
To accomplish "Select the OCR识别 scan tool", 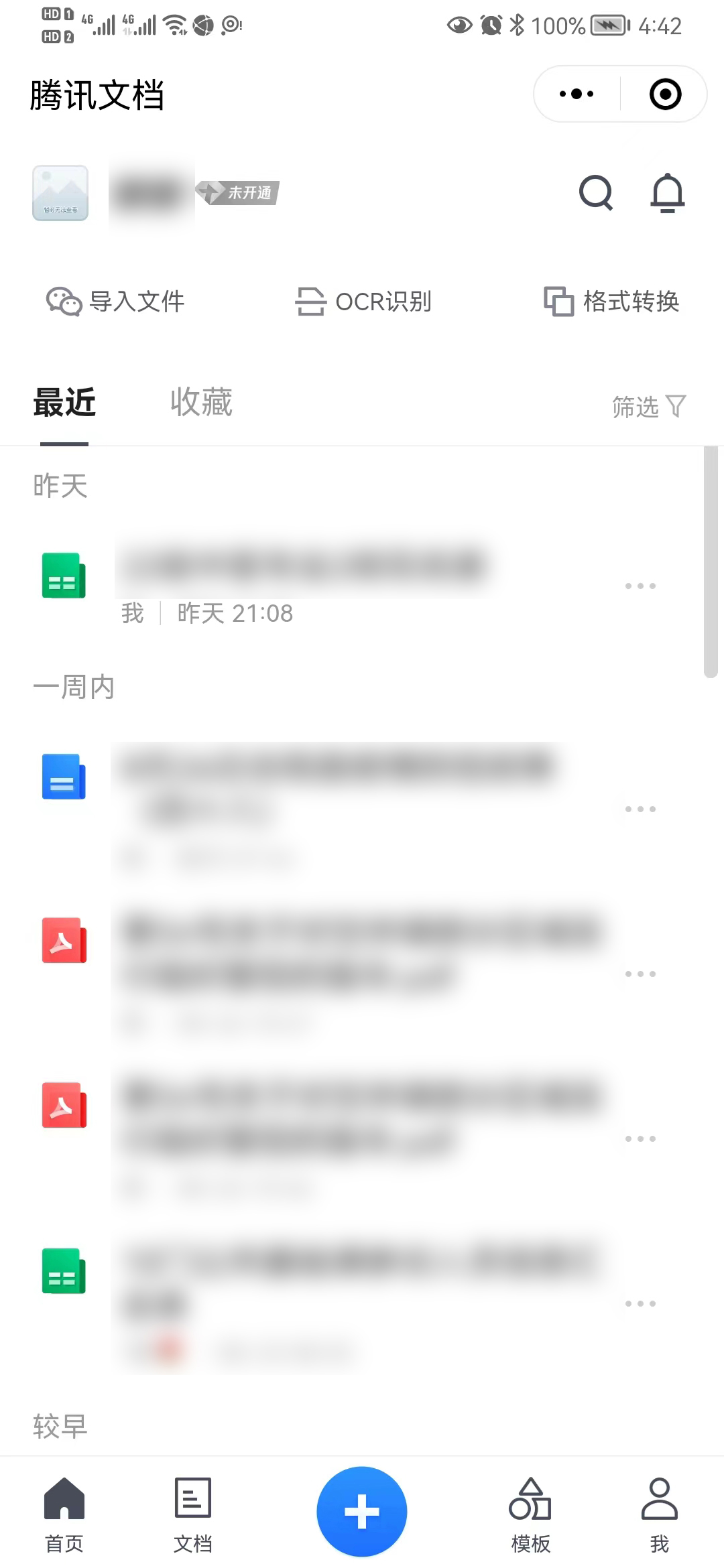I will (364, 302).
